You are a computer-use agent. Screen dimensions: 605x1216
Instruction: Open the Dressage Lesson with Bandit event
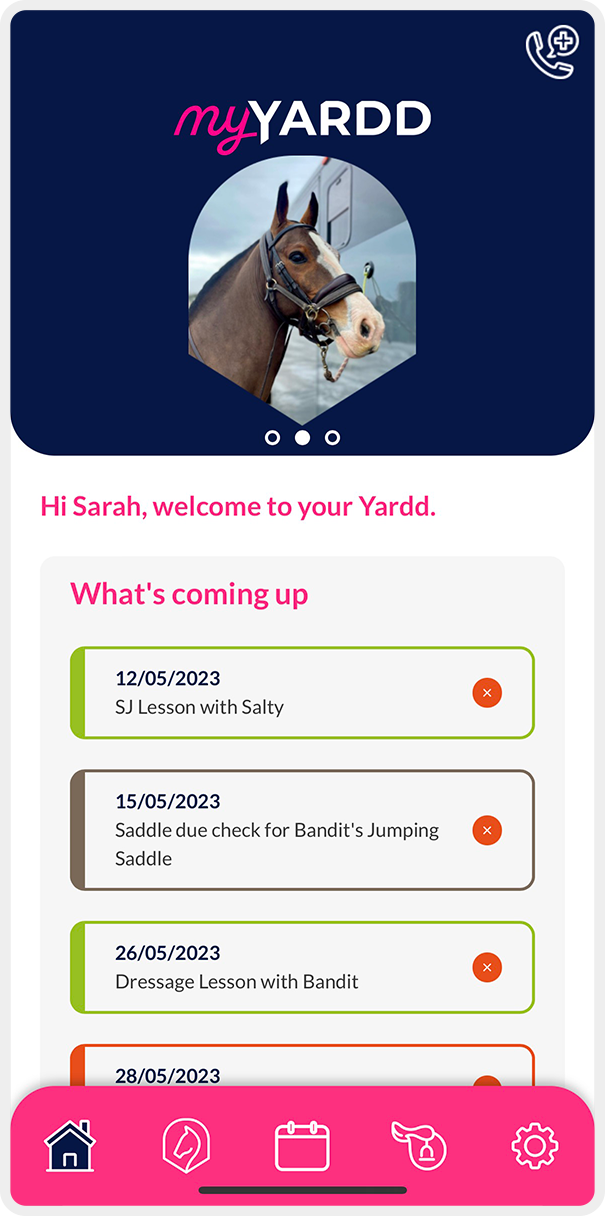280,967
